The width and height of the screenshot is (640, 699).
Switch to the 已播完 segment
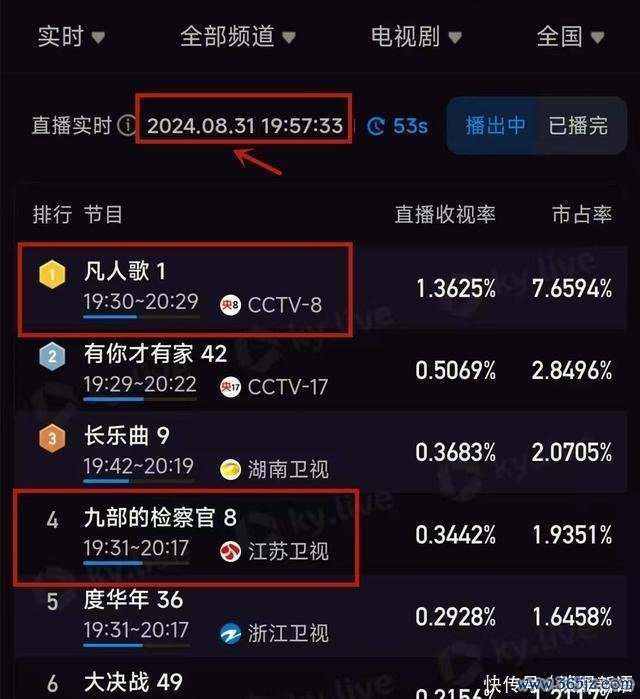[577, 126]
